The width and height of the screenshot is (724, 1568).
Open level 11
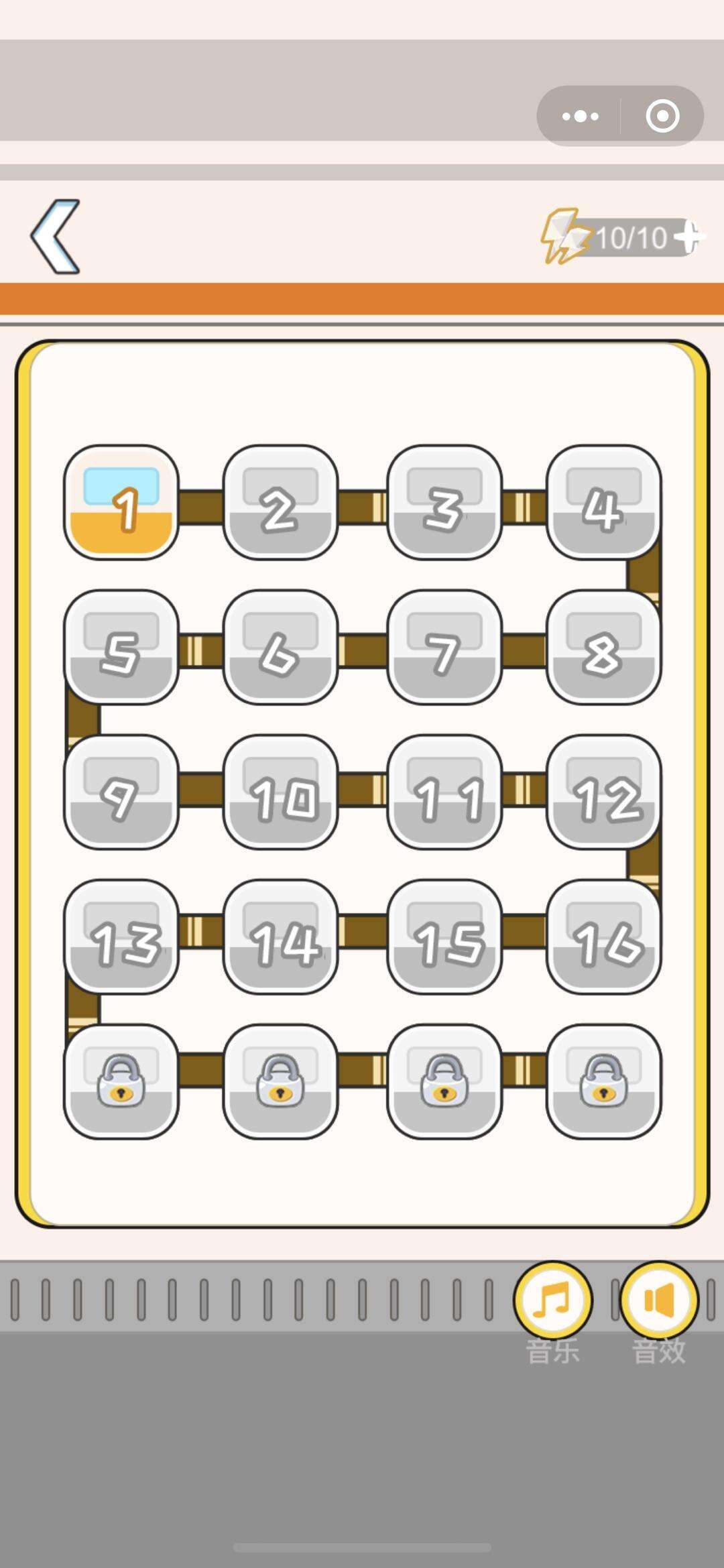[444, 792]
